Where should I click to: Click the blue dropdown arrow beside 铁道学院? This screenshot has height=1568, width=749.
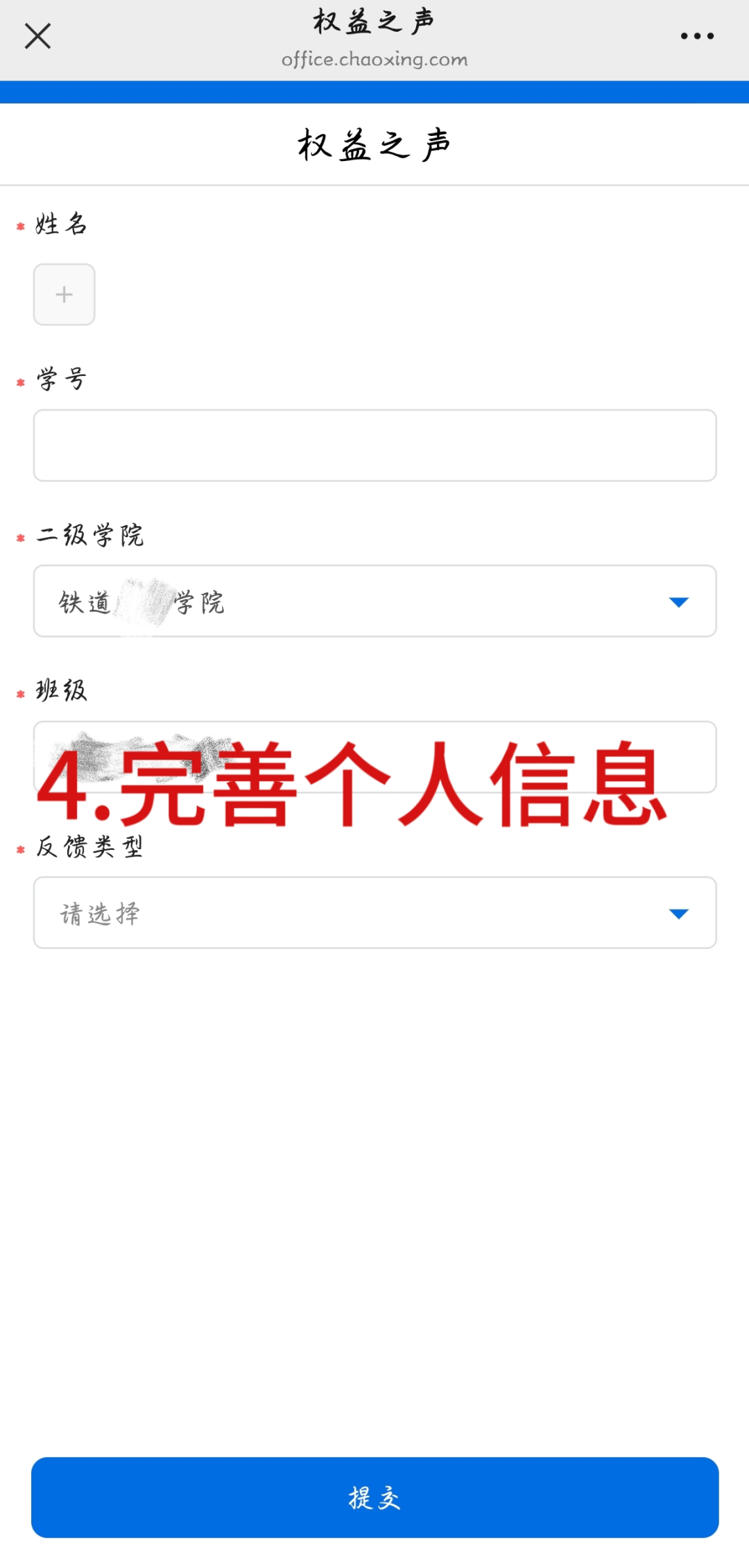pos(678,602)
